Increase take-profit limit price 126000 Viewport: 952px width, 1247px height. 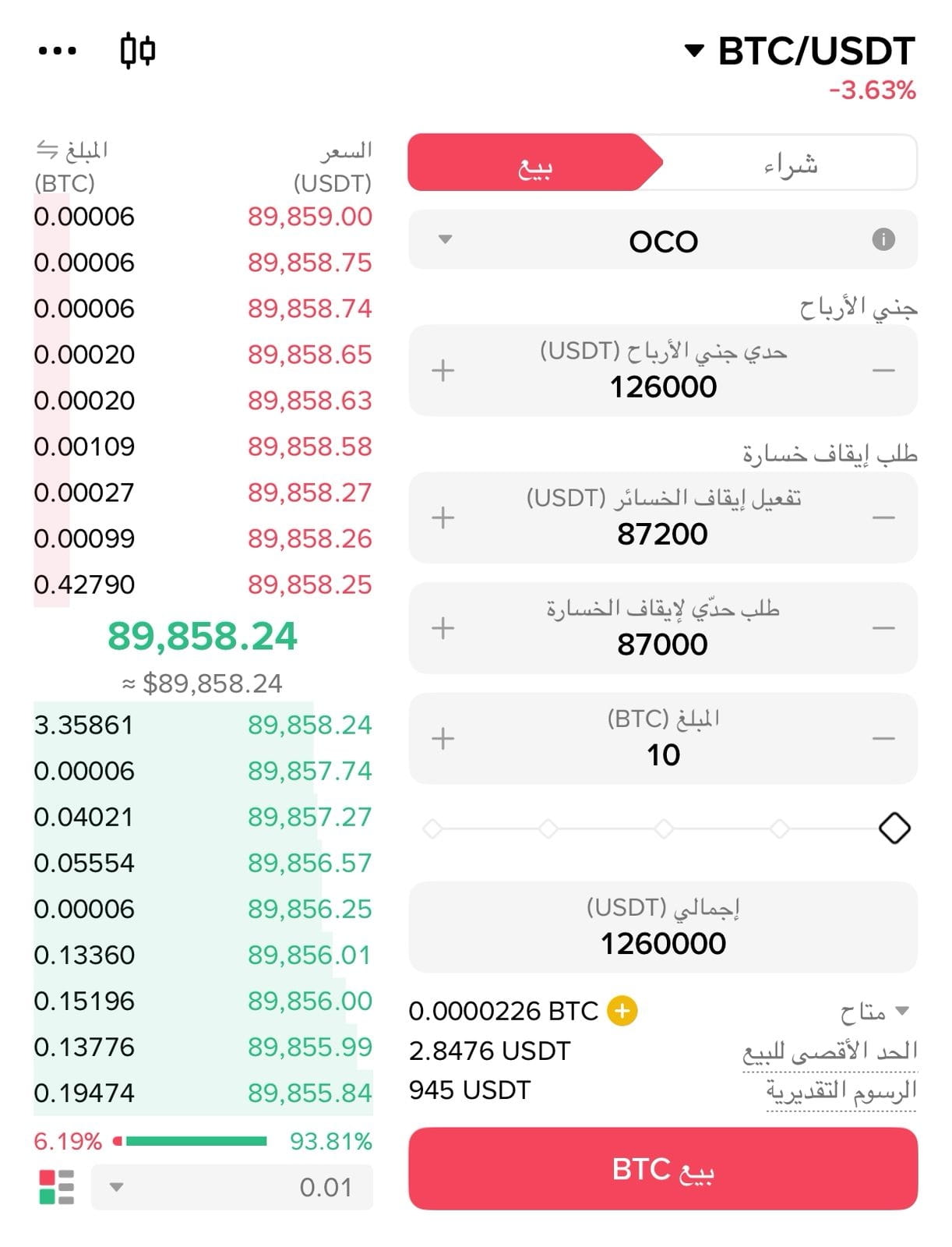(443, 370)
